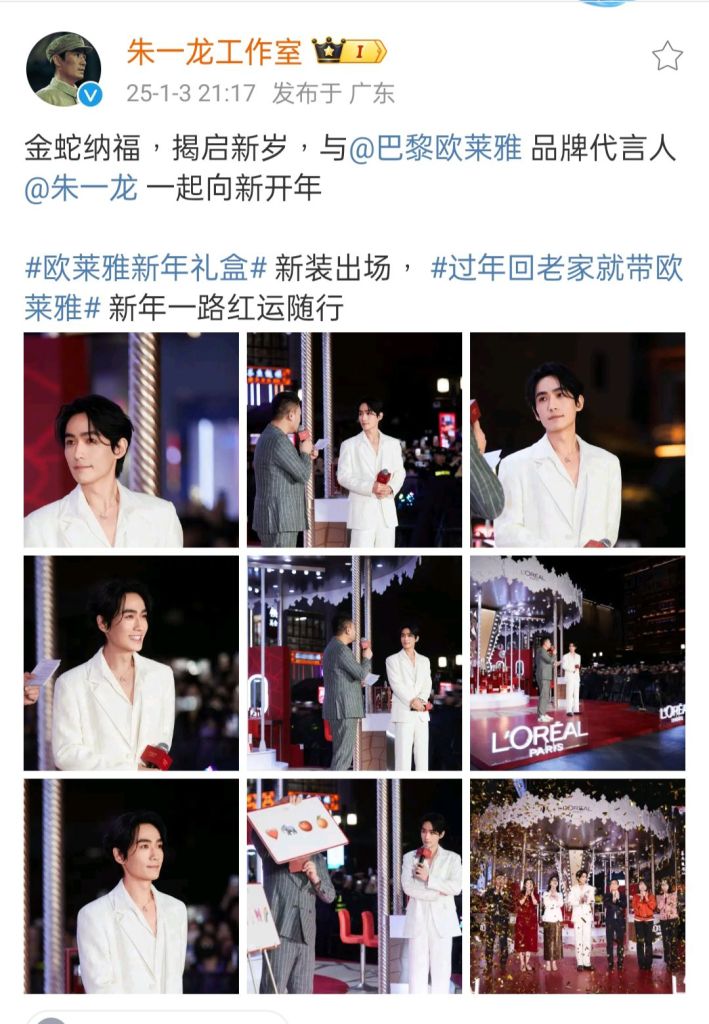Tap the 朱一龙工作室 username

(214, 52)
